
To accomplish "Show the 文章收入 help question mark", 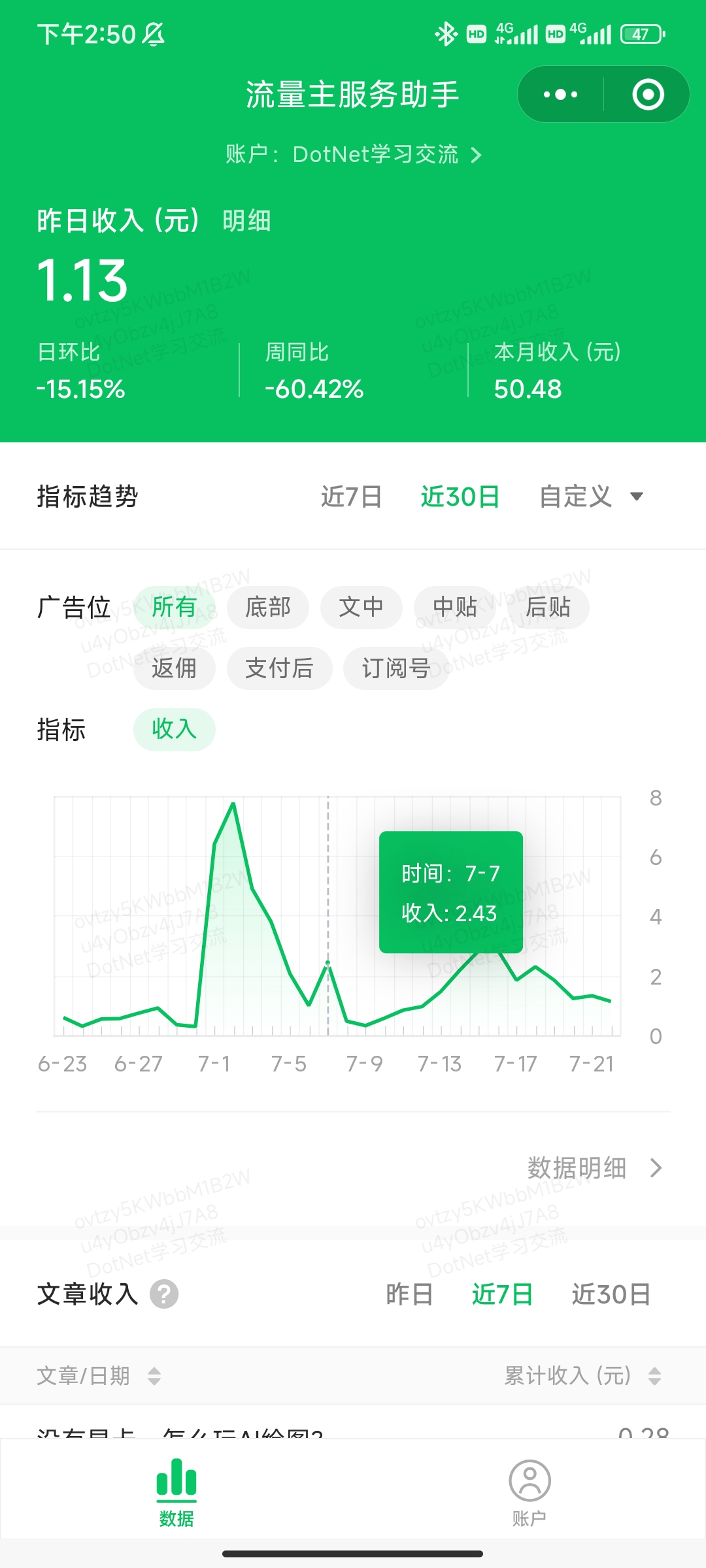I will (x=164, y=1294).
